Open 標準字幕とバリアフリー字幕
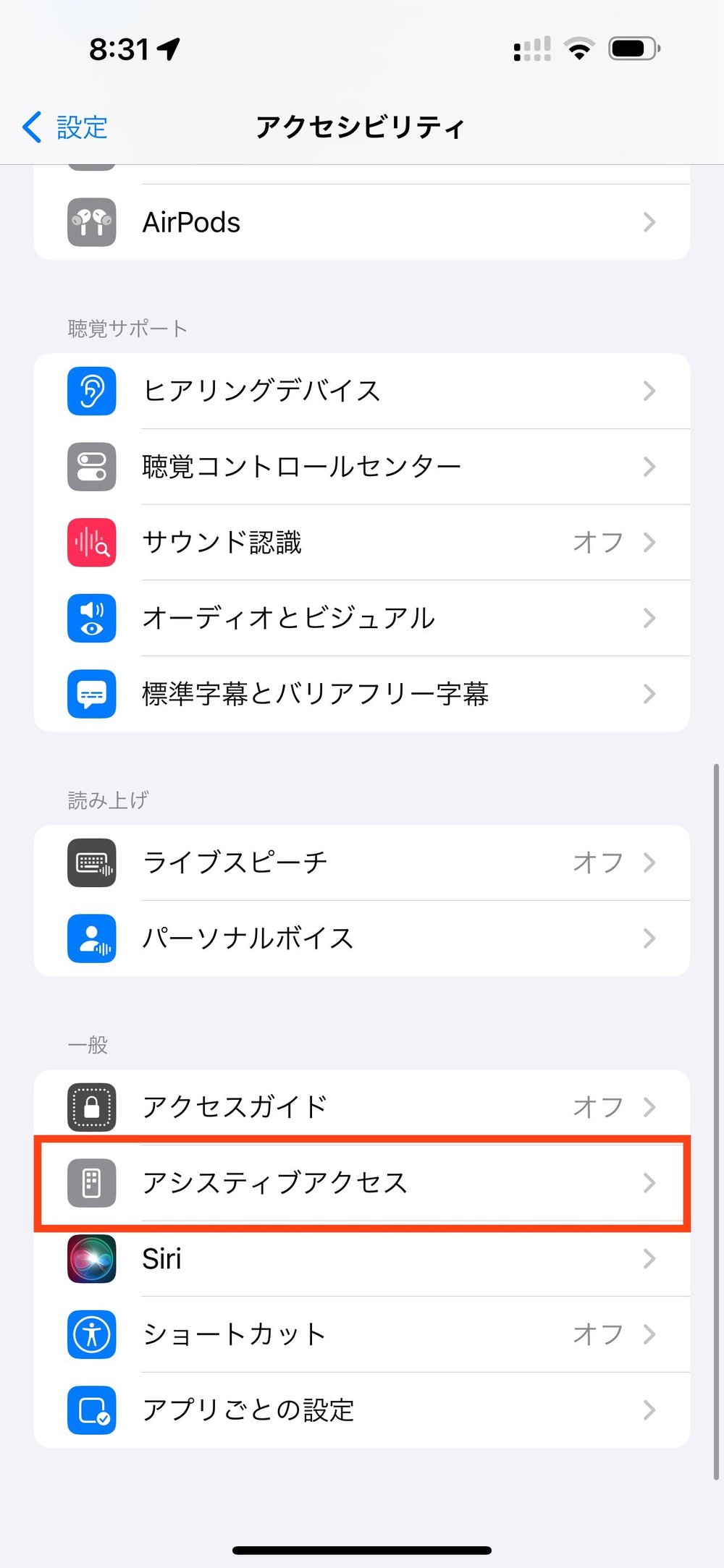The height and width of the screenshot is (1568, 724). pyautogui.click(x=362, y=694)
